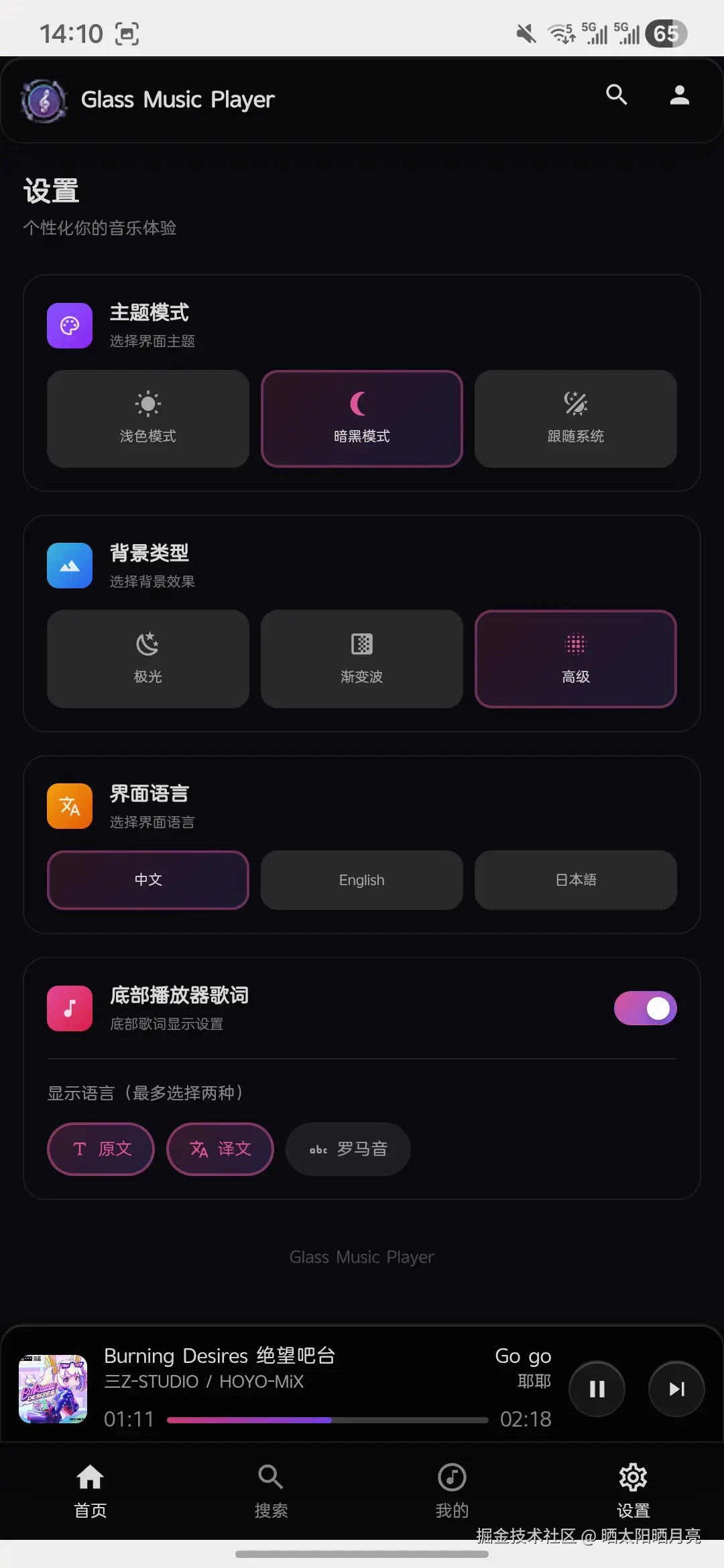Click the user profile icon

point(678,95)
